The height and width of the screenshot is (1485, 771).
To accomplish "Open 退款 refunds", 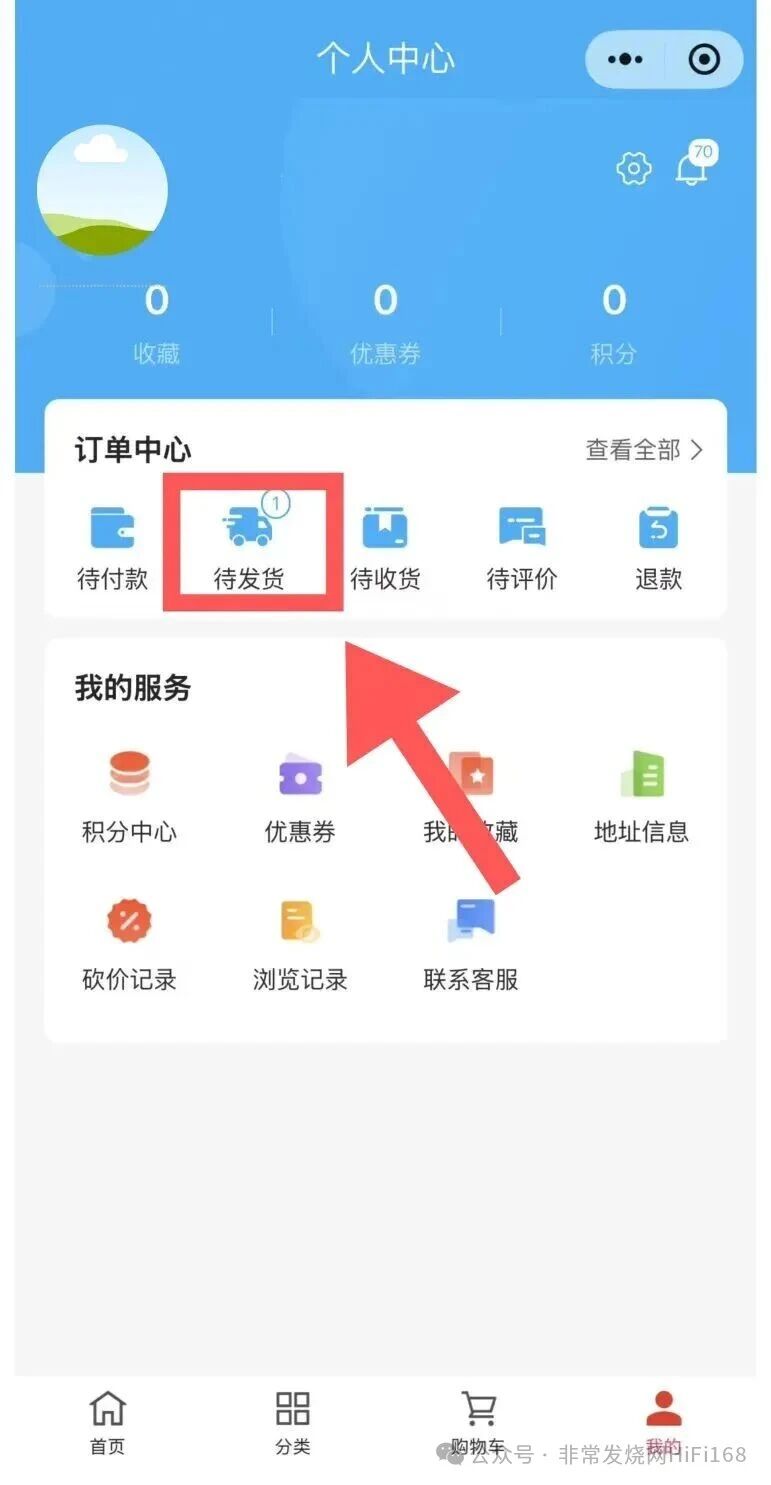I will 658,547.
